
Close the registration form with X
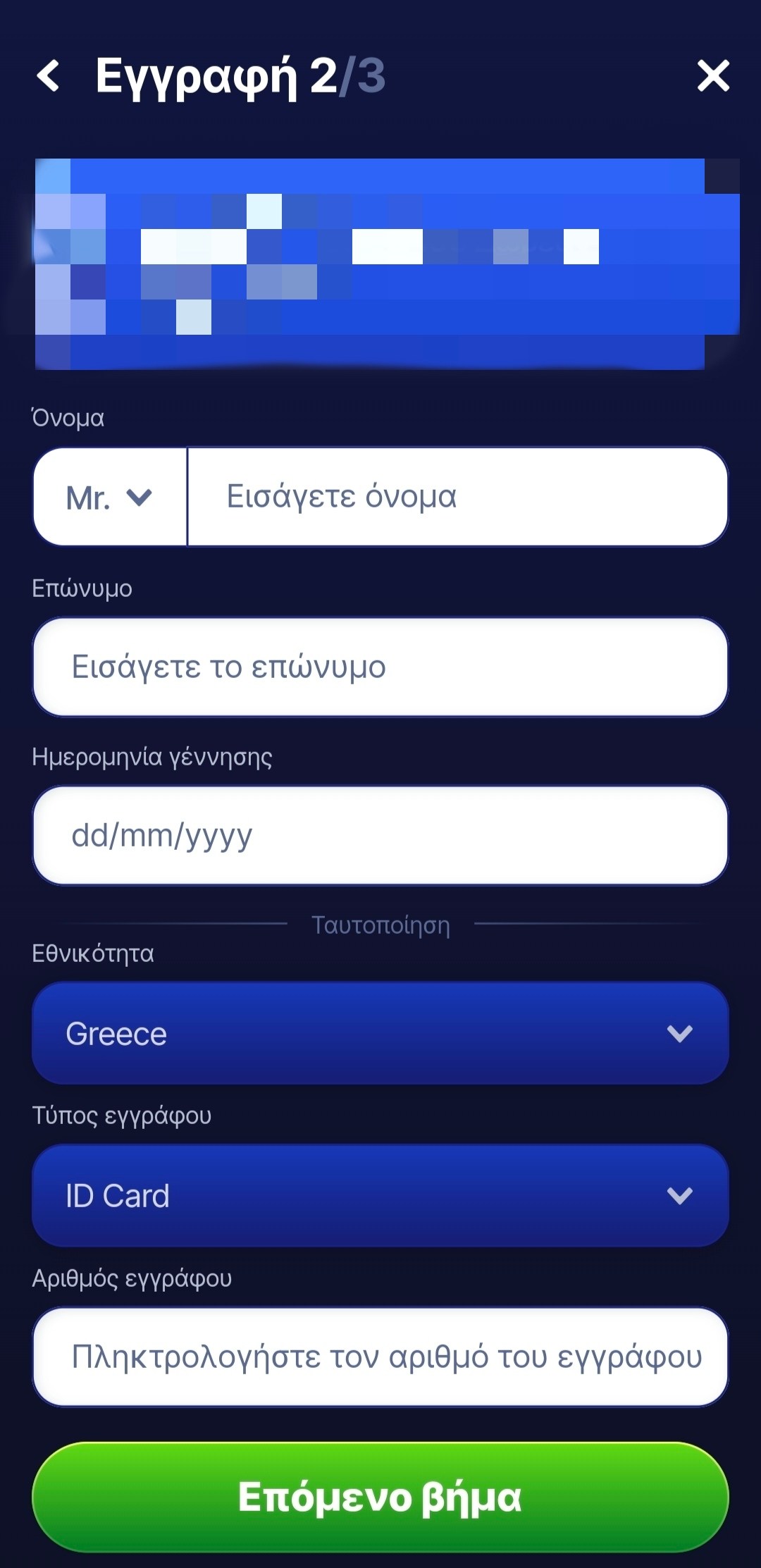click(x=713, y=75)
